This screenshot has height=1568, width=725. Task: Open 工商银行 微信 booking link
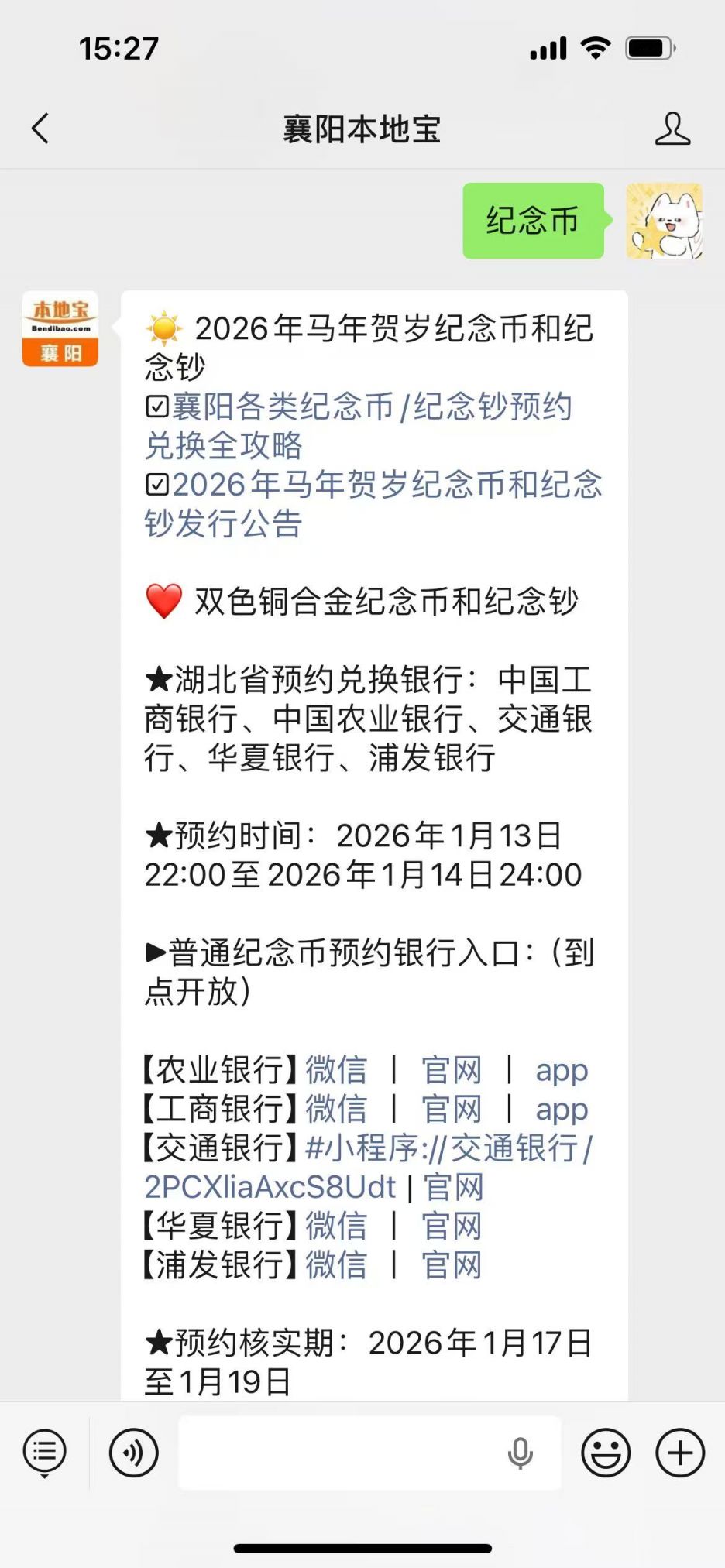tap(336, 1109)
